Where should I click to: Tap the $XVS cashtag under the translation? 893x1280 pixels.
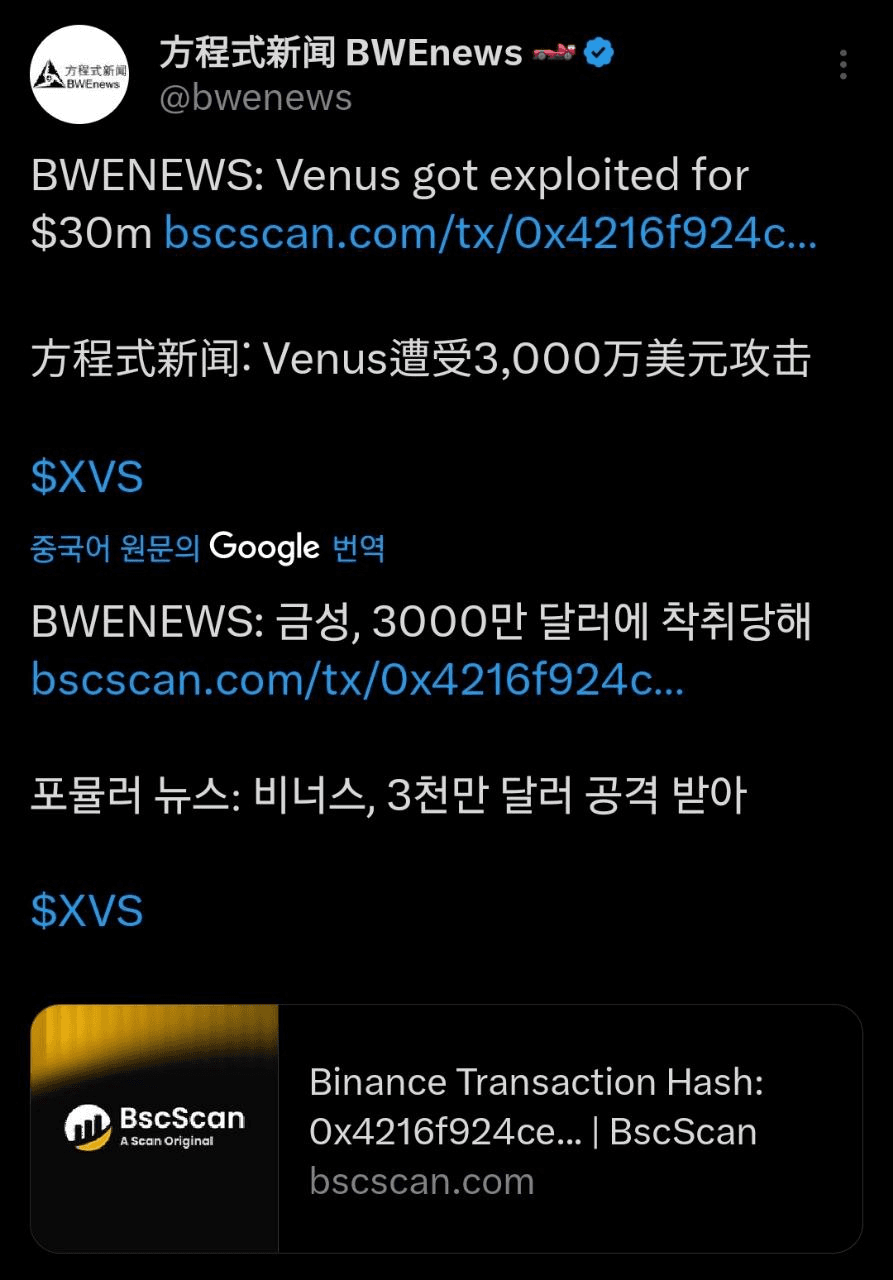(87, 911)
